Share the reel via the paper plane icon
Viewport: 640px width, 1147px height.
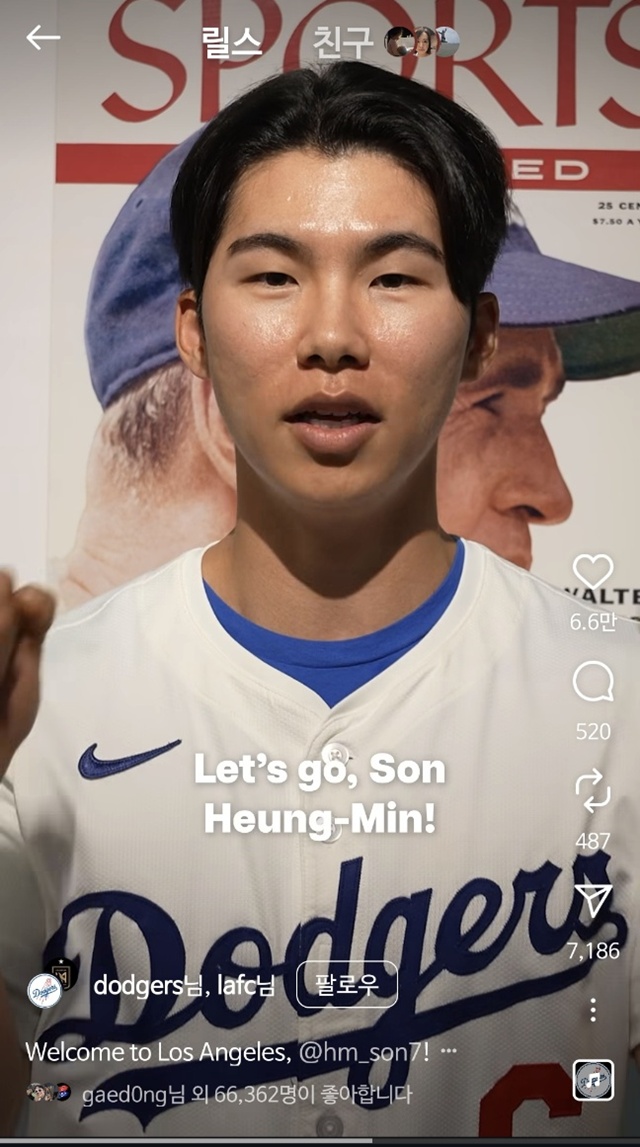593,900
